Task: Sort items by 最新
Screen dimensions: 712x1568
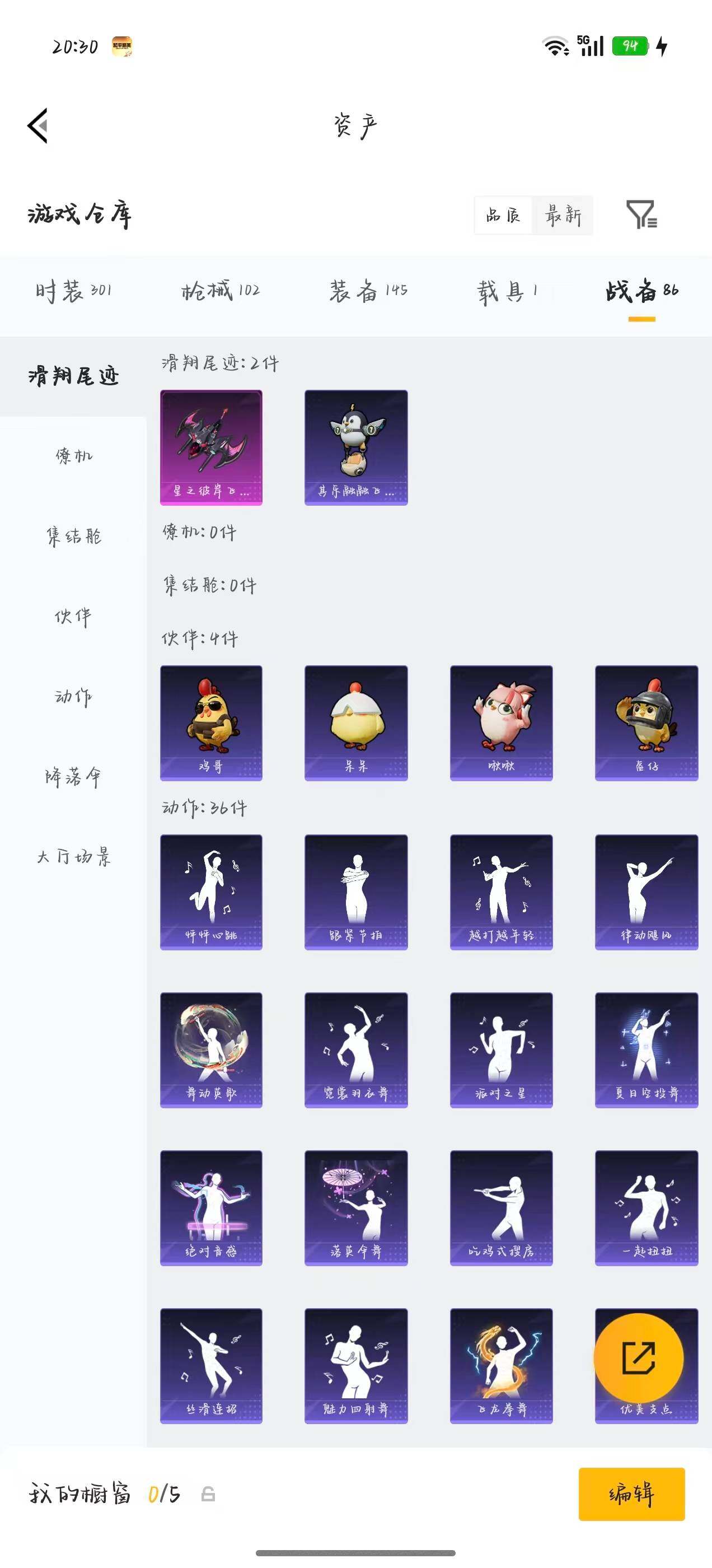Action: coord(563,215)
